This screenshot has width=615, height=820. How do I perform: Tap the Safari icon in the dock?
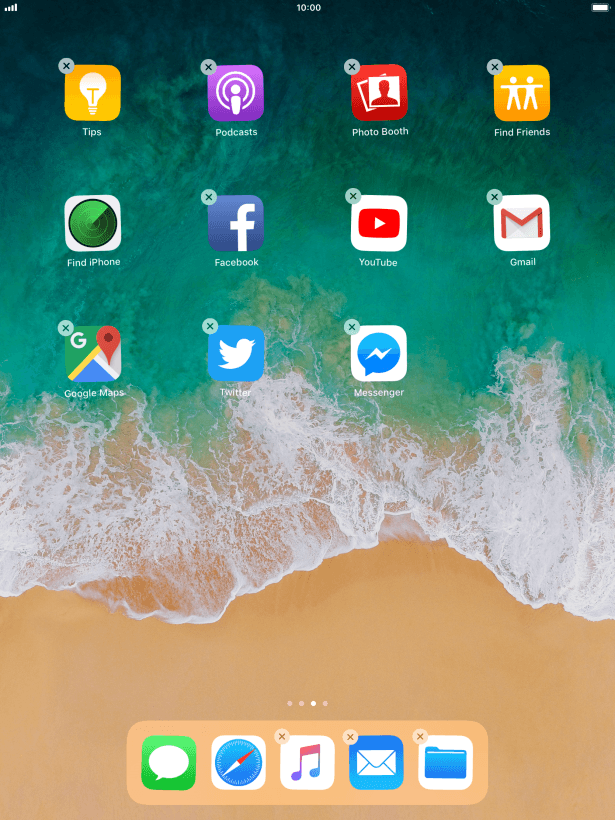point(238,763)
